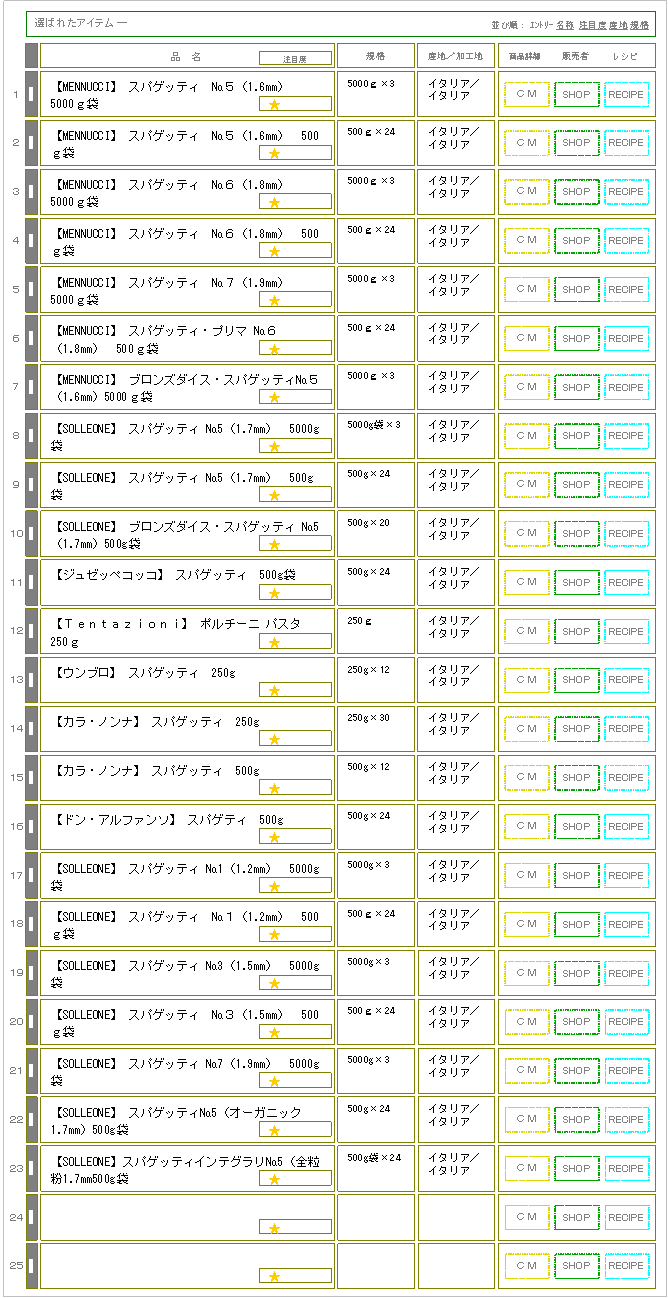Open CM for ウンブロ スパゲッティ 250g
Viewport: 668px width, 1298px height.
point(526,680)
